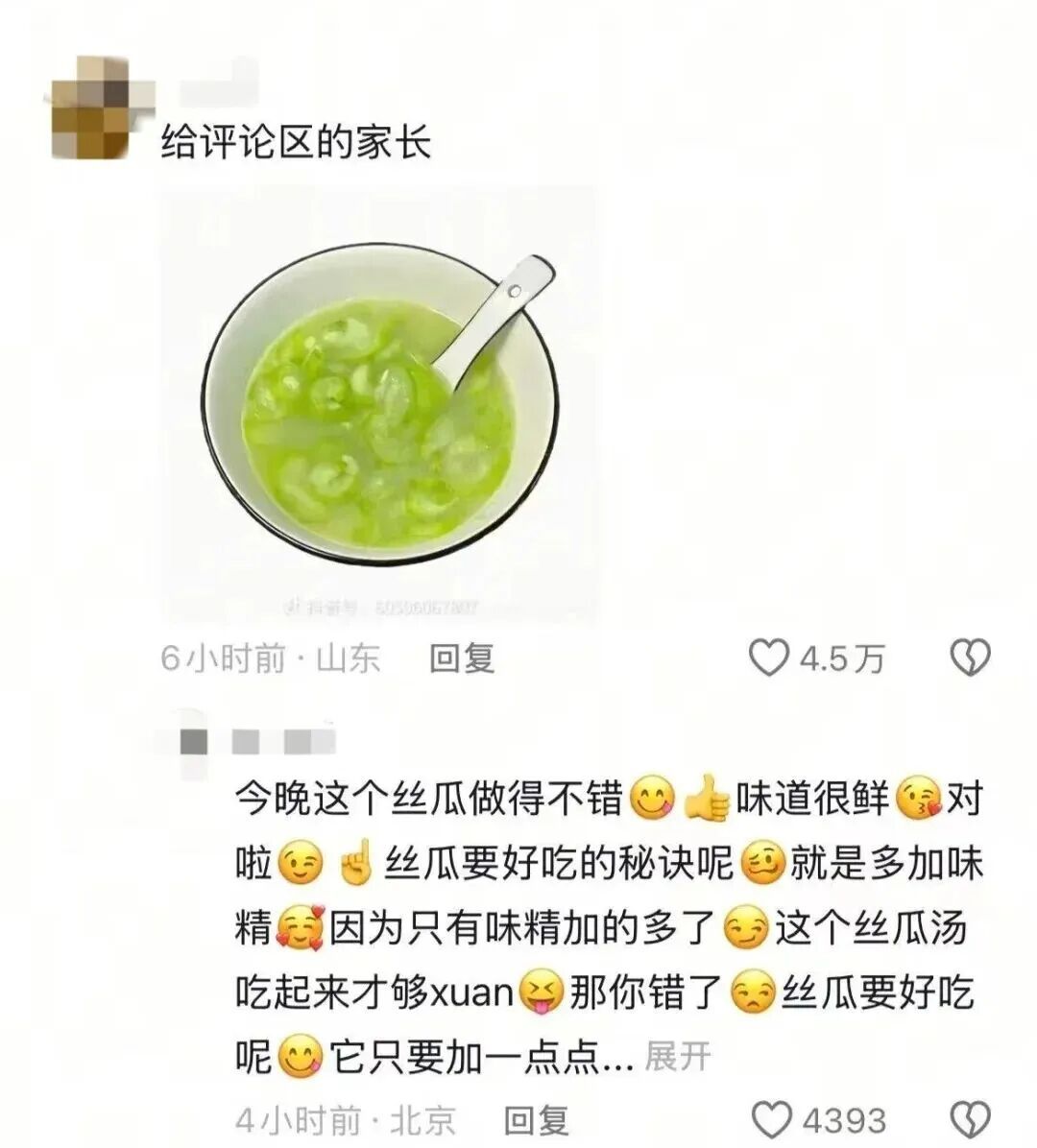1037x1148 pixels.
Task: Reply to the Beijing comment
Action: point(537,1120)
